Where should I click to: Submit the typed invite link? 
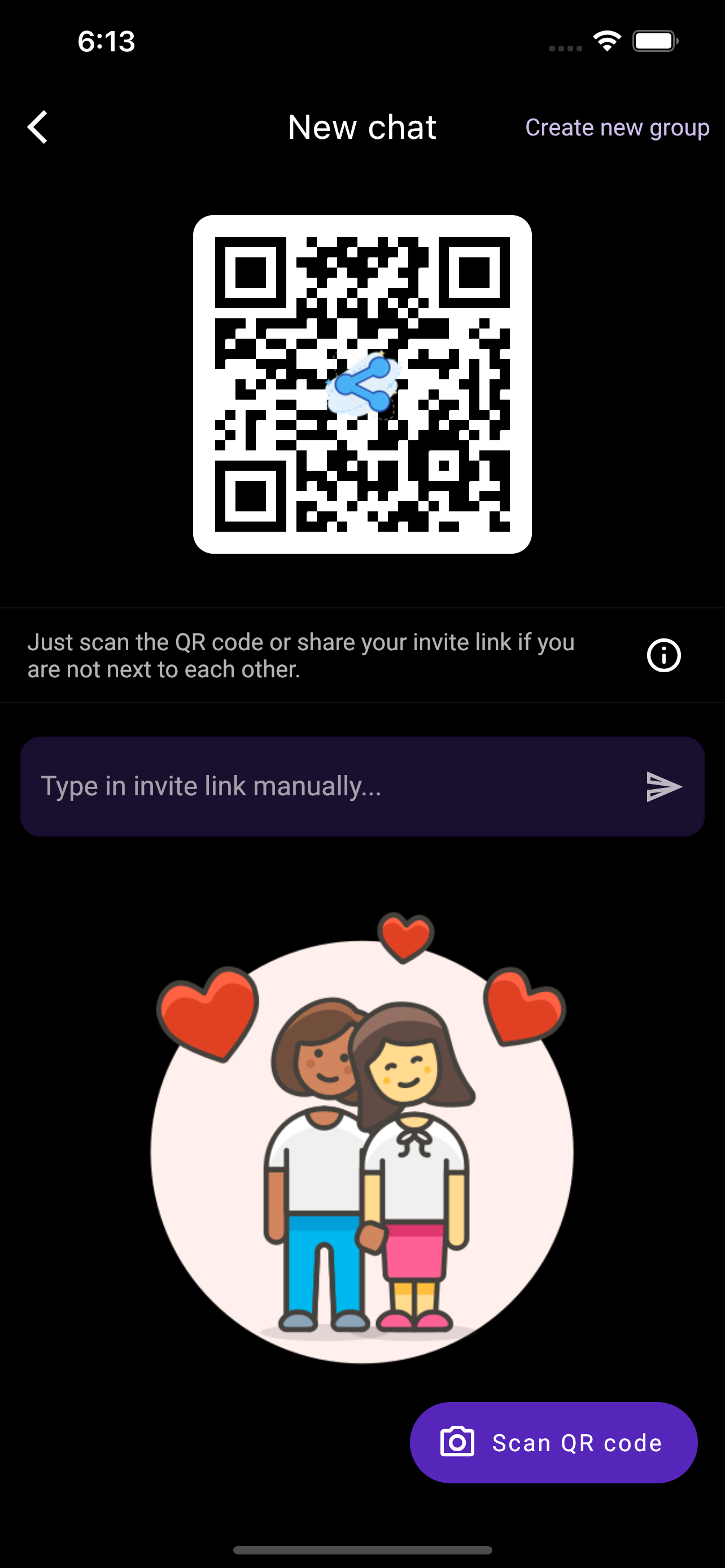coord(663,786)
